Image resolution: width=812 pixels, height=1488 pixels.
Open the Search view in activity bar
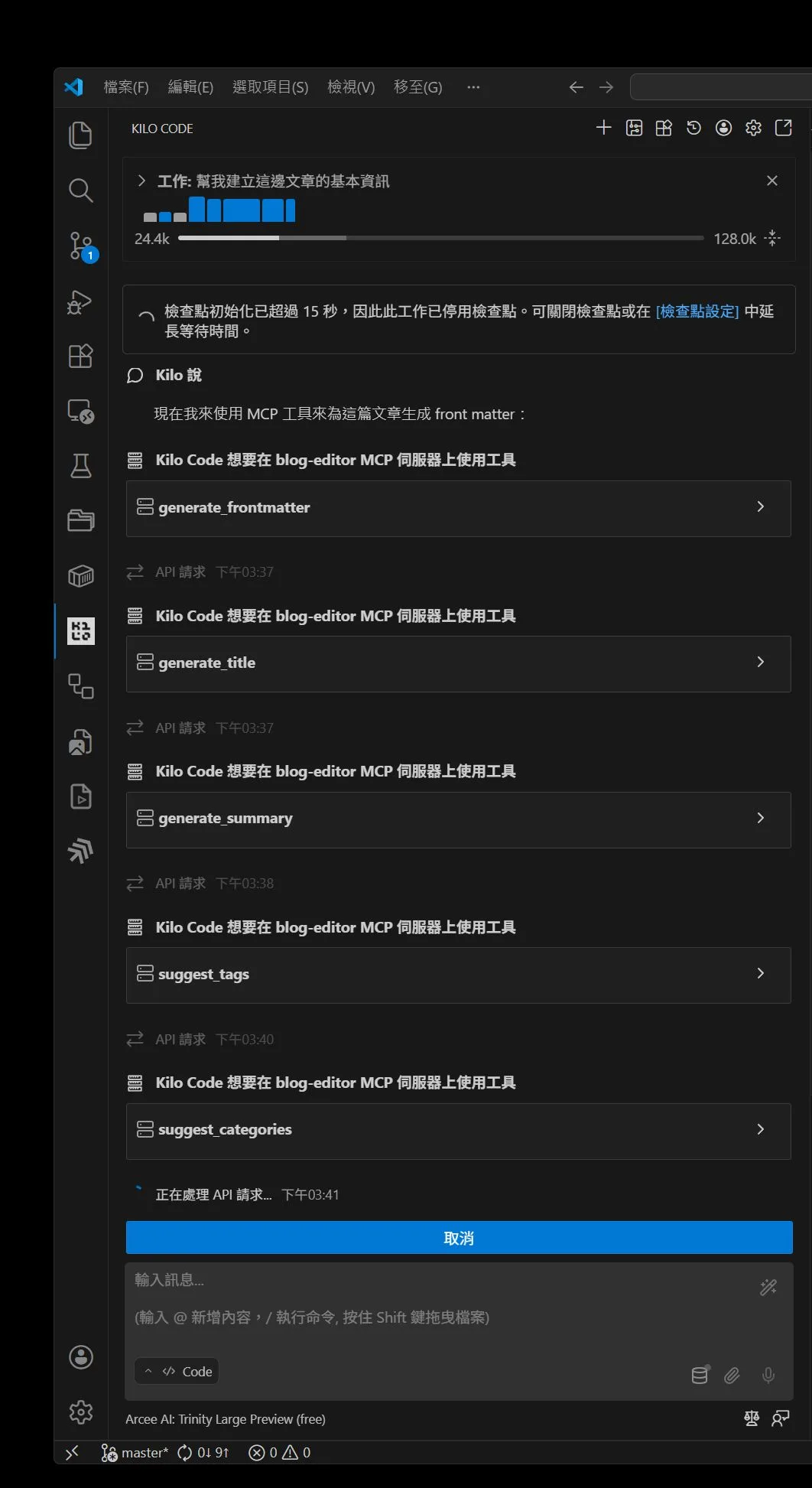click(x=80, y=190)
